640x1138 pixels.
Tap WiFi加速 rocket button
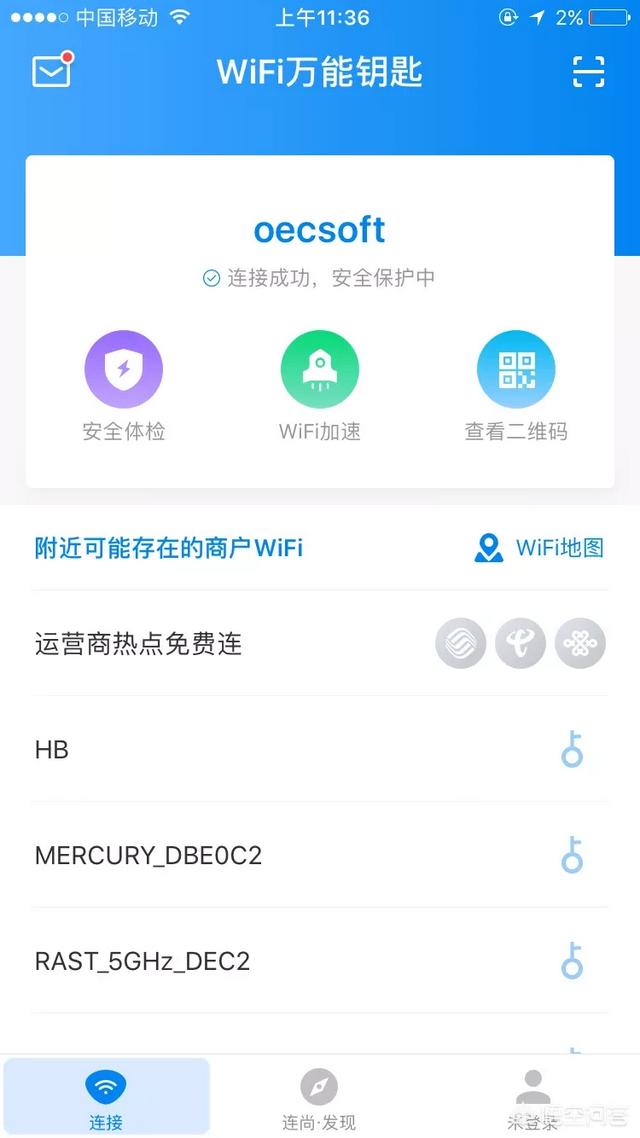coord(320,386)
